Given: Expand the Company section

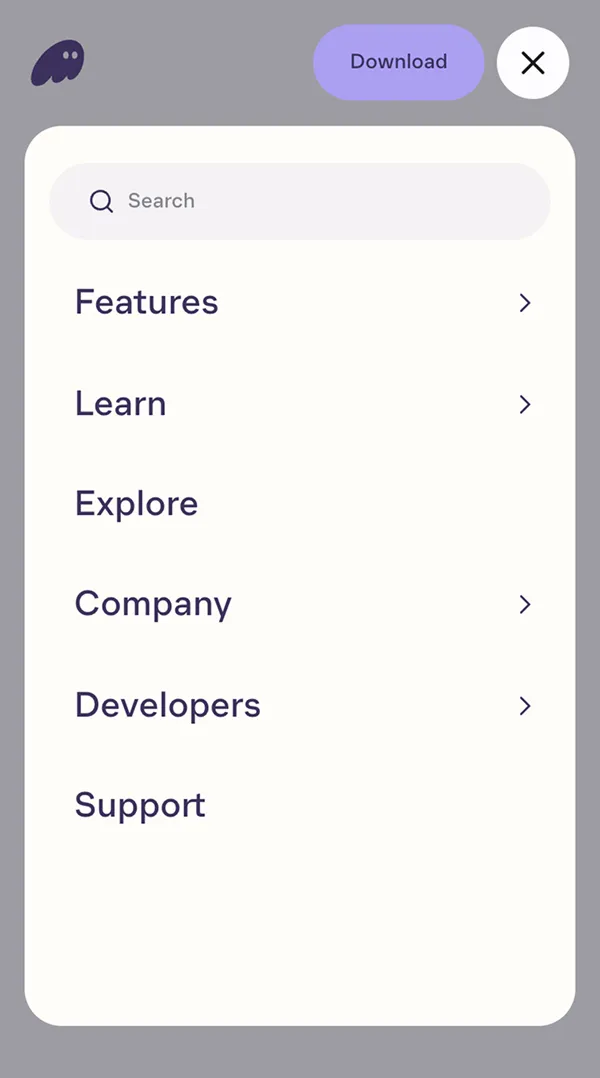Looking at the screenshot, I should [x=300, y=604].
